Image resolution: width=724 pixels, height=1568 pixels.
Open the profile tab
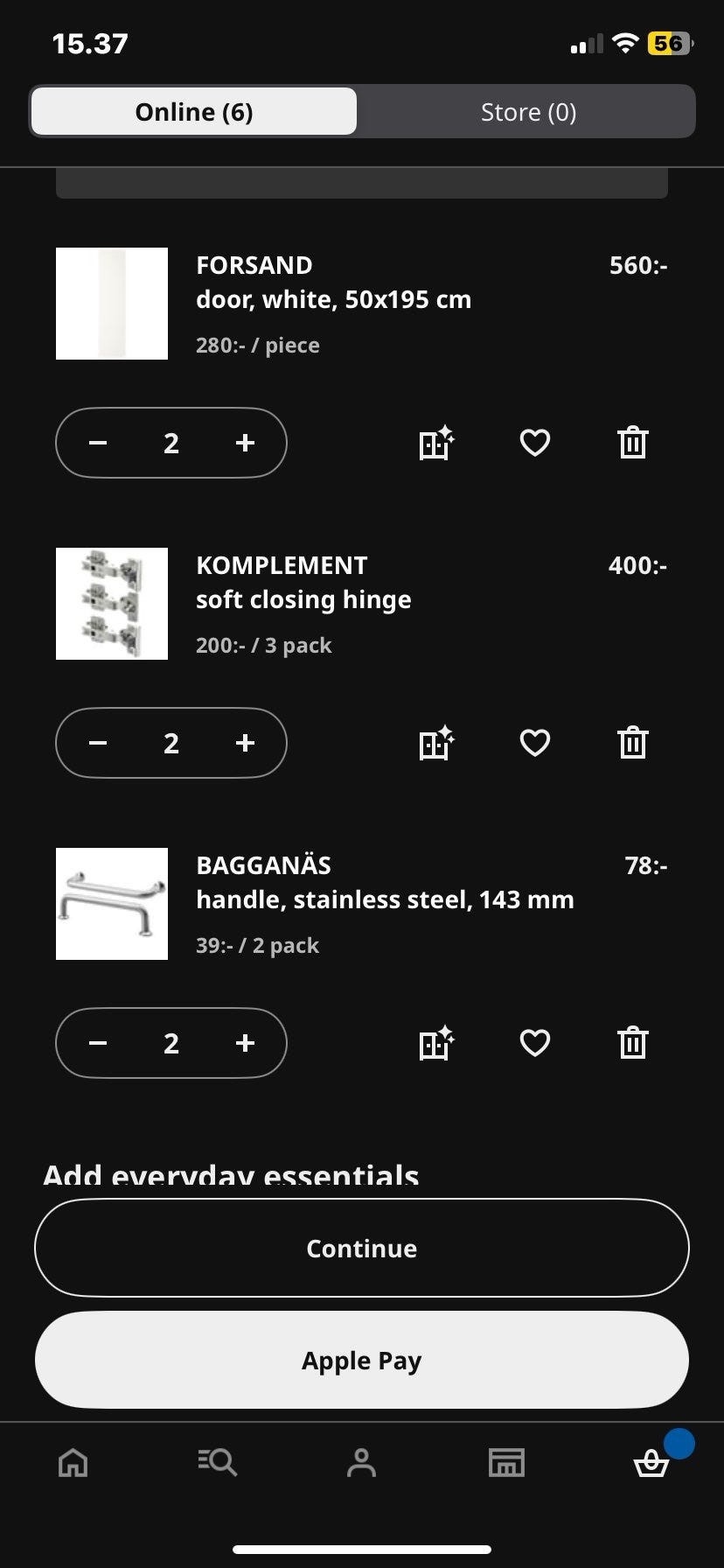(361, 1462)
